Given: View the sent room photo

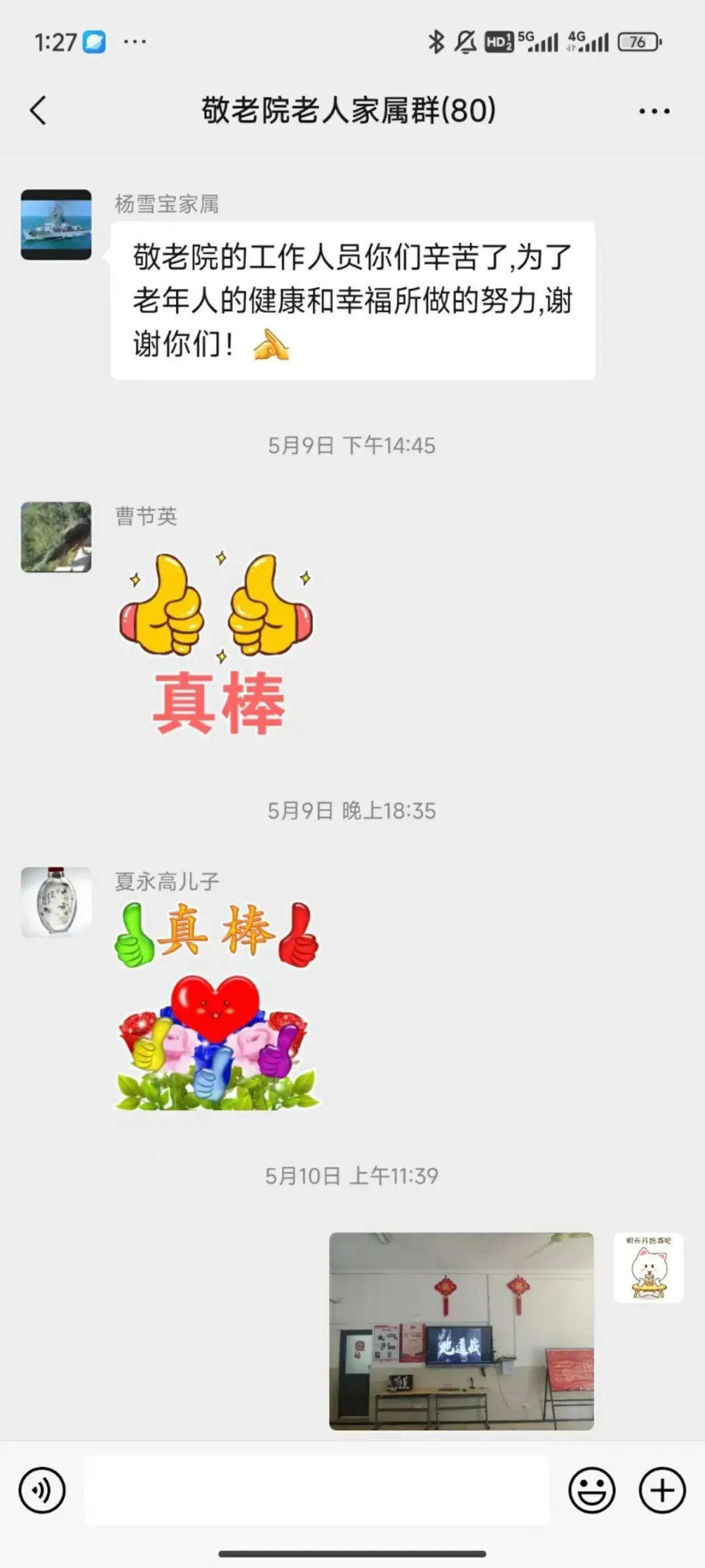Looking at the screenshot, I should click(x=462, y=1331).
